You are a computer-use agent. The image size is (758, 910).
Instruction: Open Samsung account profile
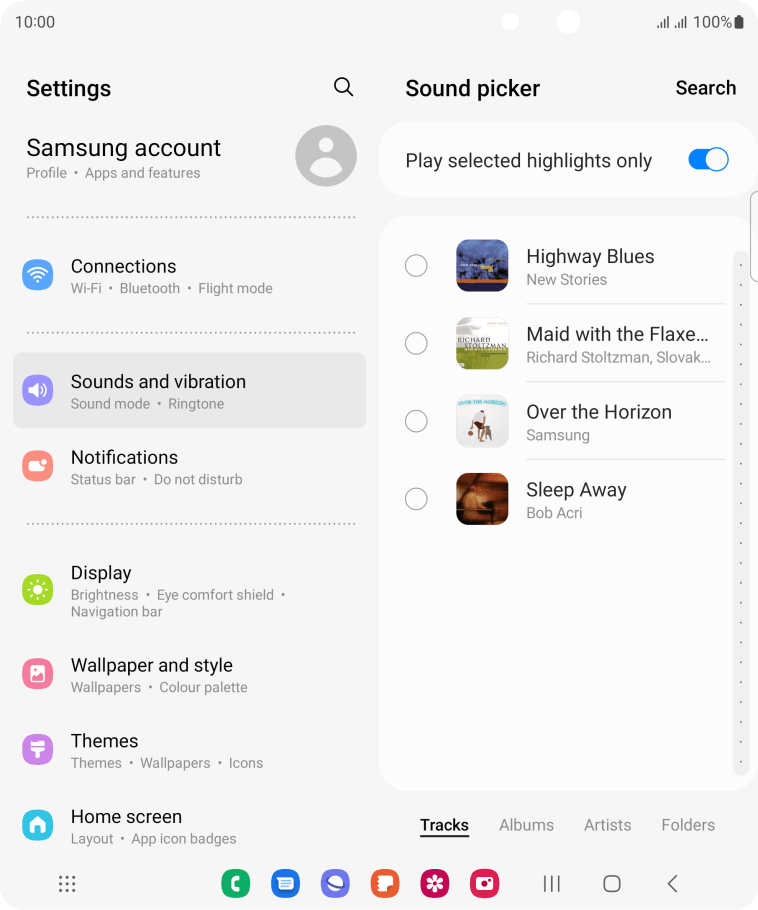point(190,157)
